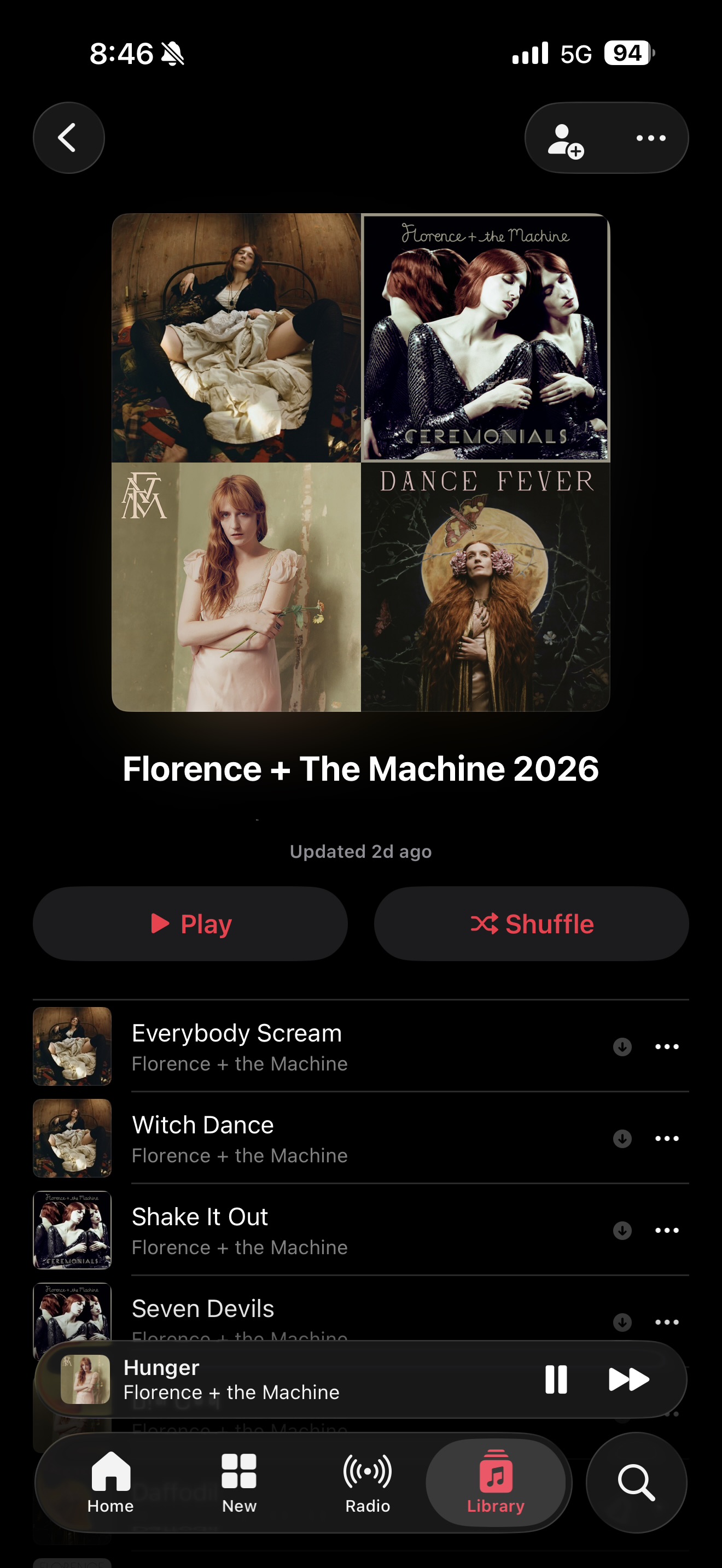Open the add collaborator icon
The image size is (722, 1568).
click(565, 140)
